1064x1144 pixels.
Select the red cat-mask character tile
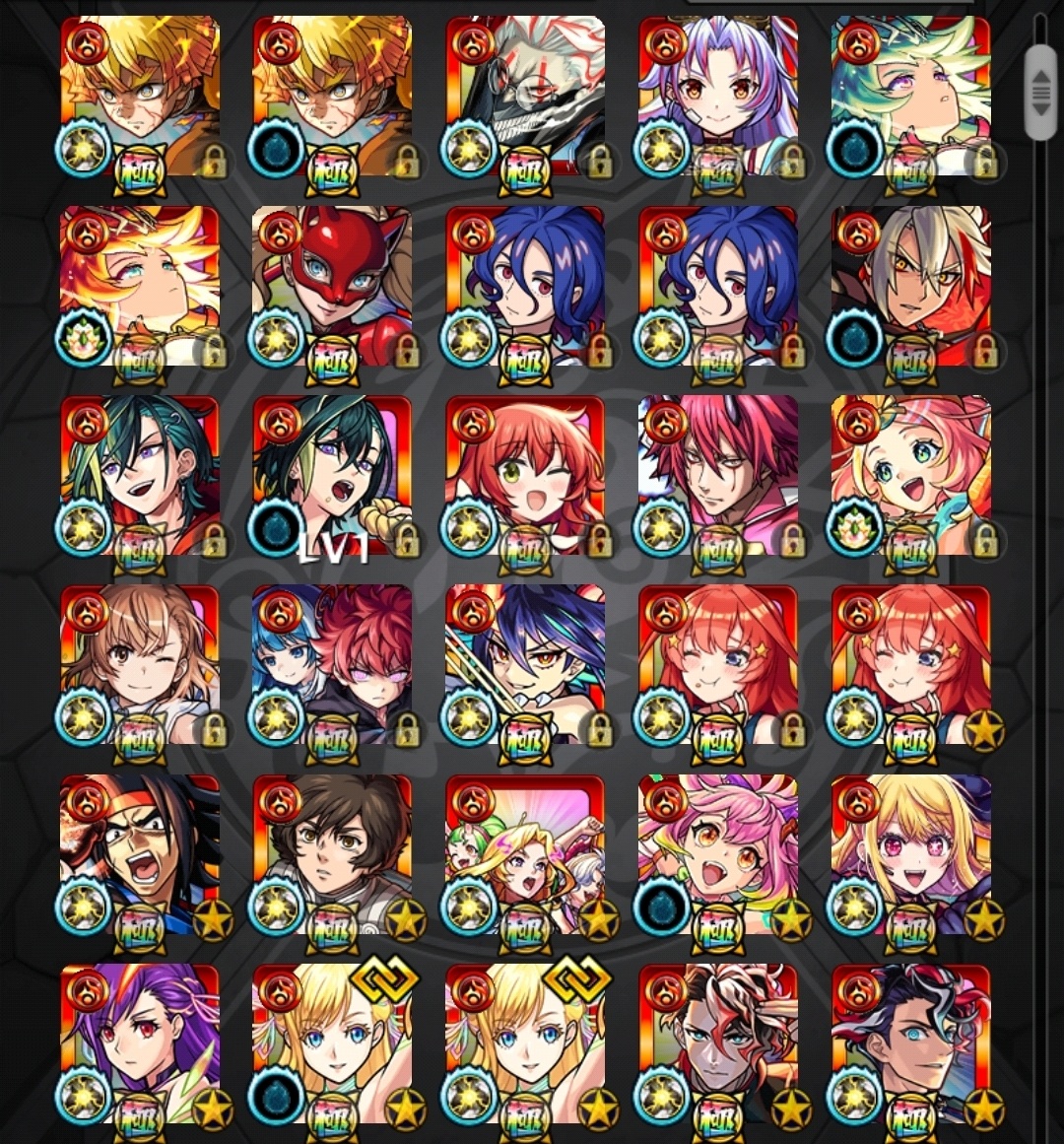pyautogui.click(x=332, y=286)
